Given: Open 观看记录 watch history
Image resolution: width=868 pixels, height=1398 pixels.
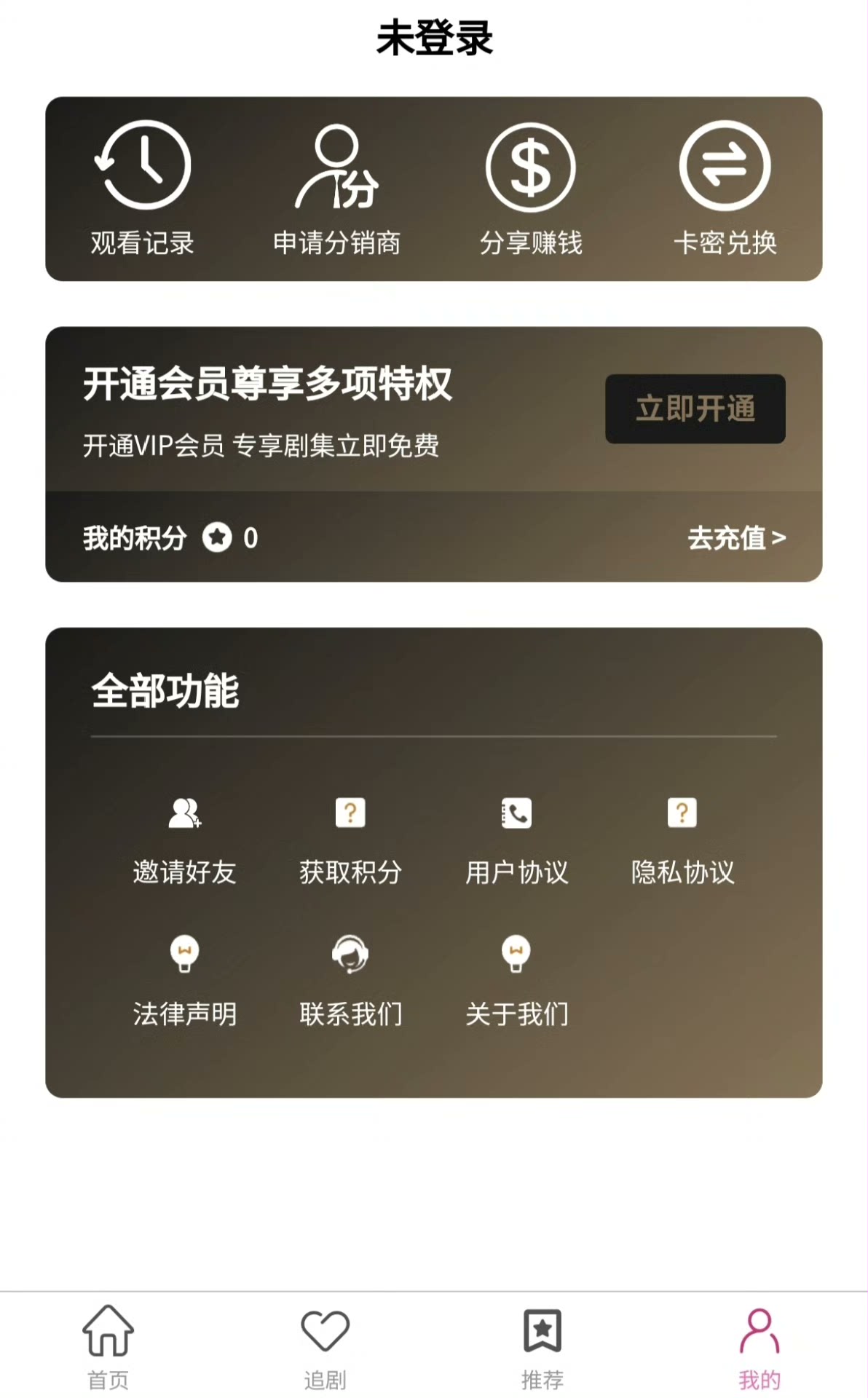Looking at the screenshot, I should click(143, 188).
